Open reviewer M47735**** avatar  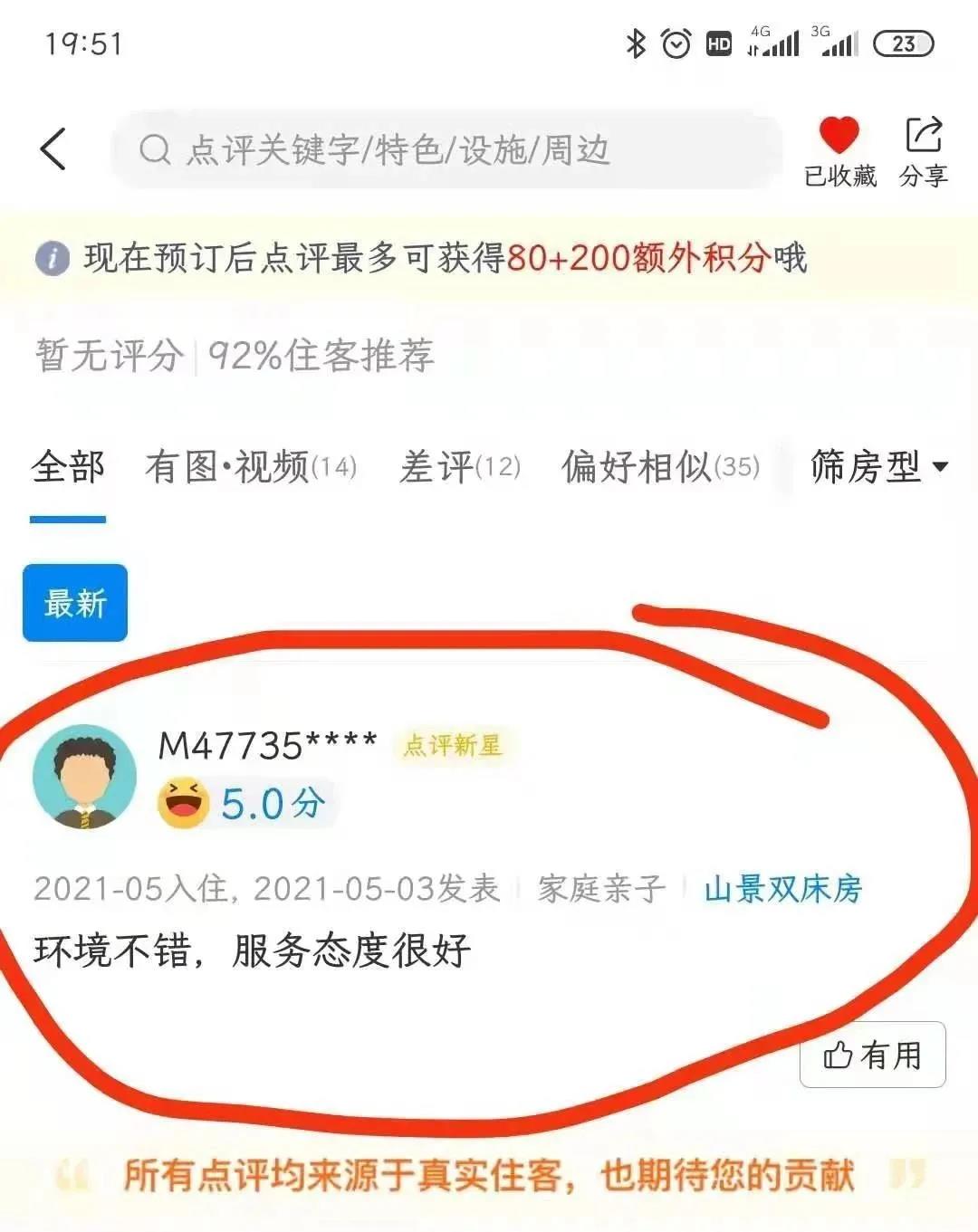tap(84, 777)
